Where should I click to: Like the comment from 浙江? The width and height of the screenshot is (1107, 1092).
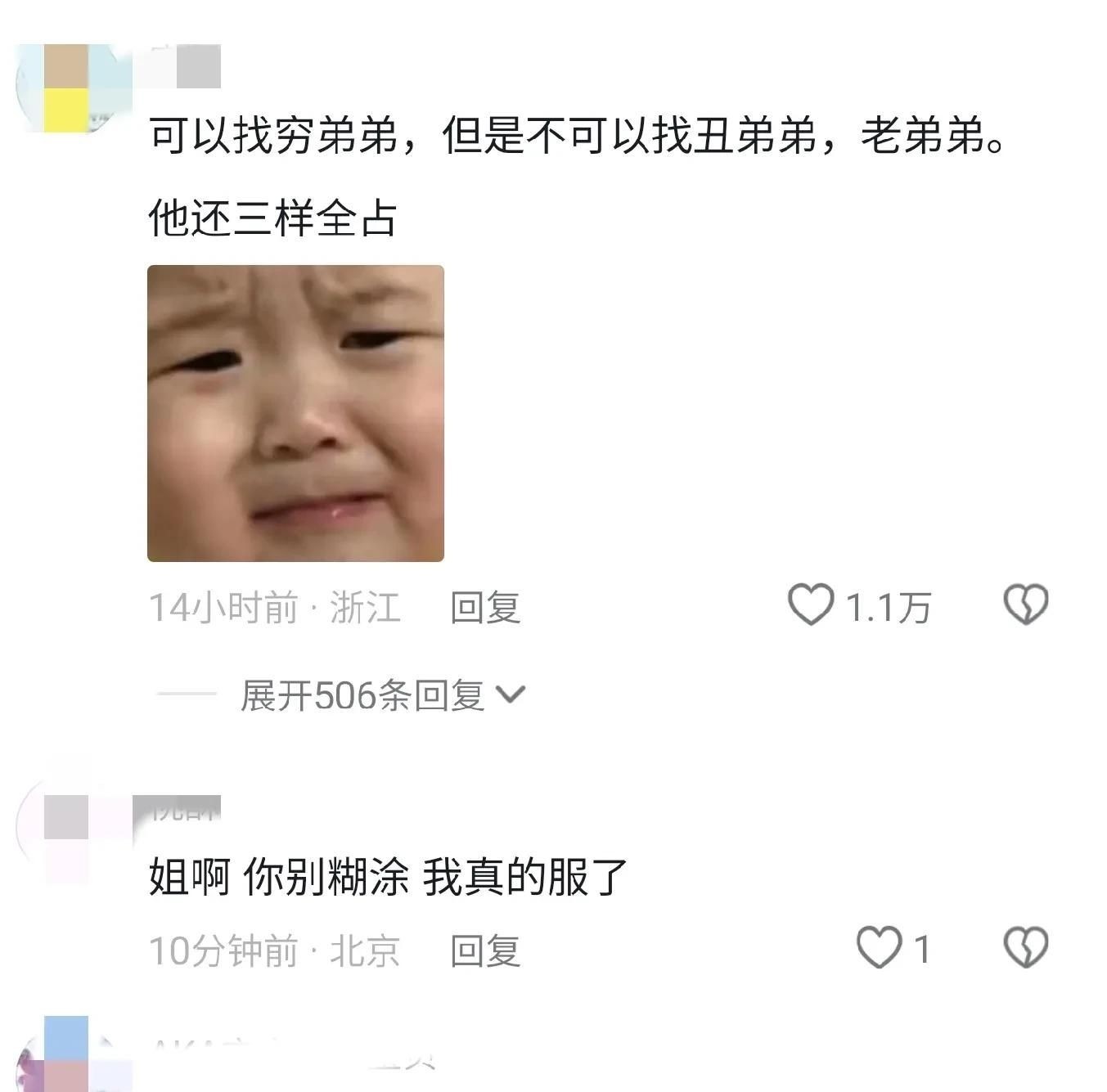point(811,605)
